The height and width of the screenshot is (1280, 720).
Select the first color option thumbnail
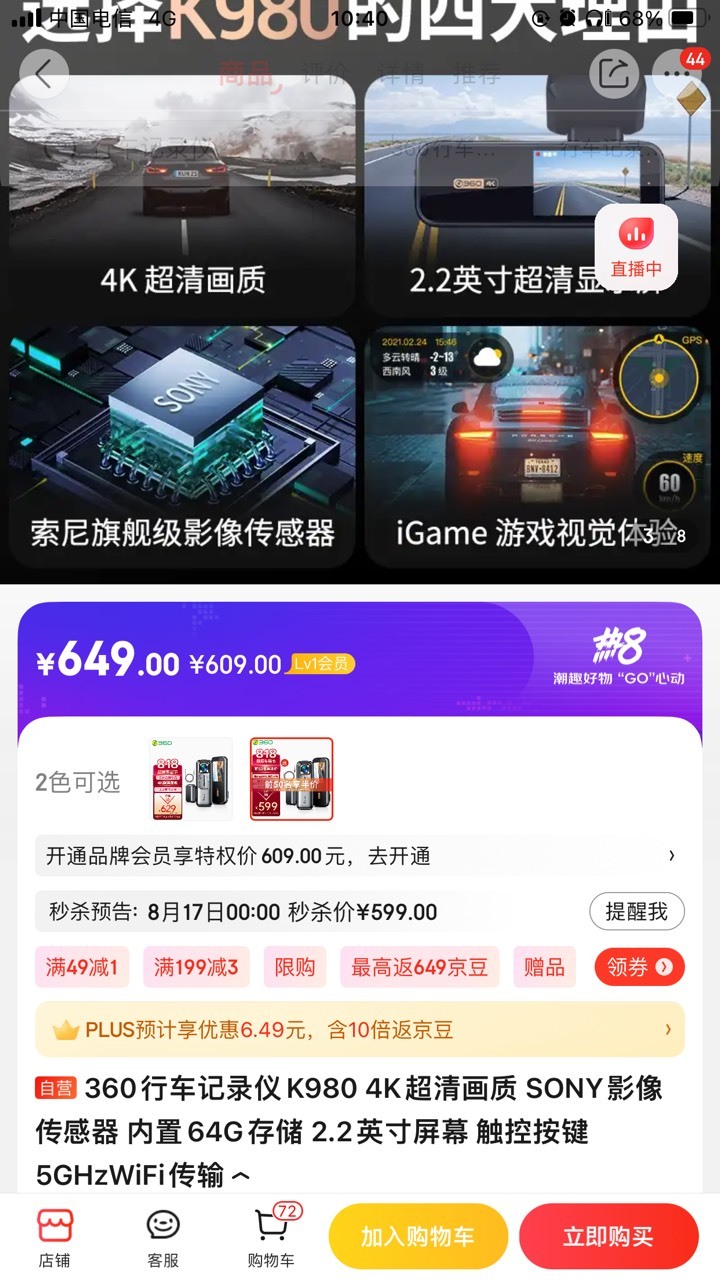point(190,779)
